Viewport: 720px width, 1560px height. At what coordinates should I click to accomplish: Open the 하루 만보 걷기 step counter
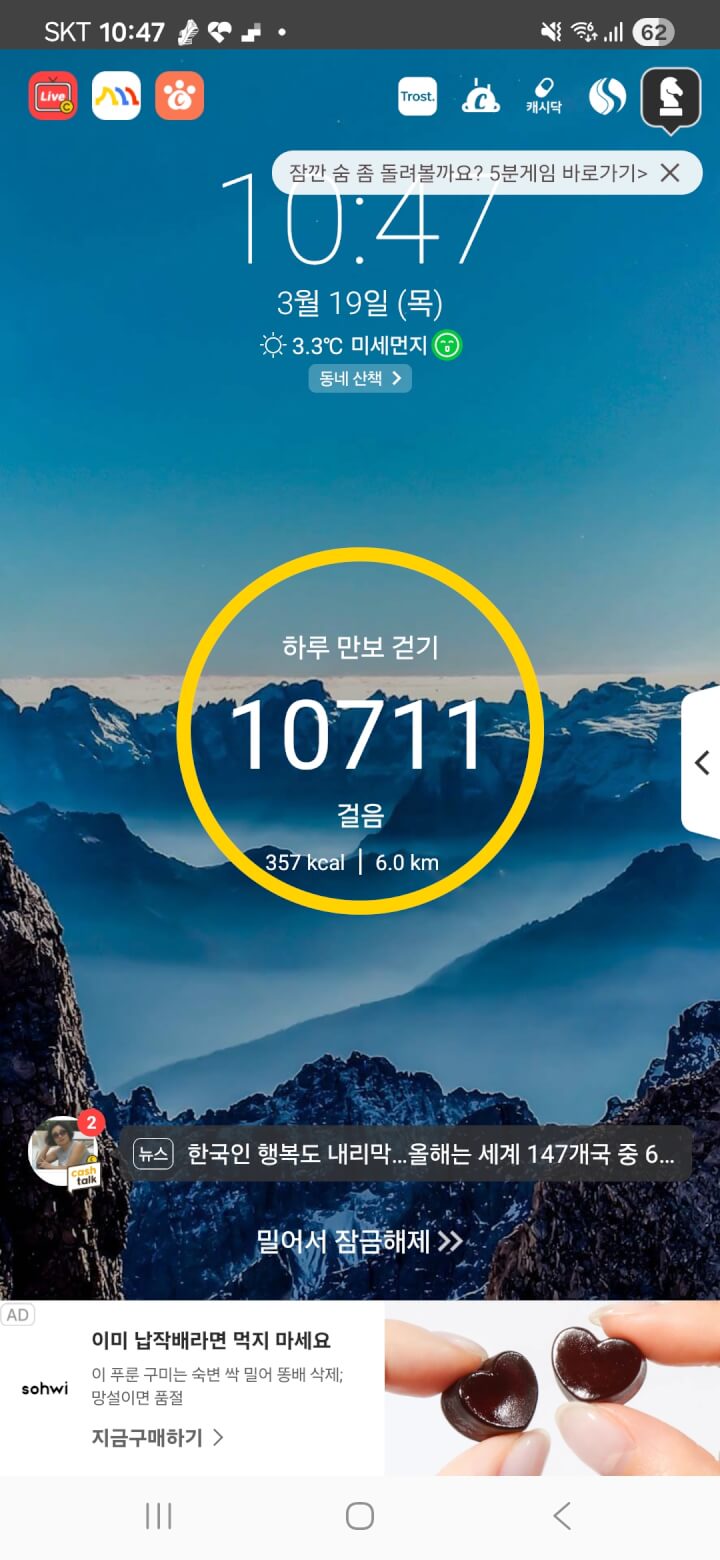click(360, 731)
